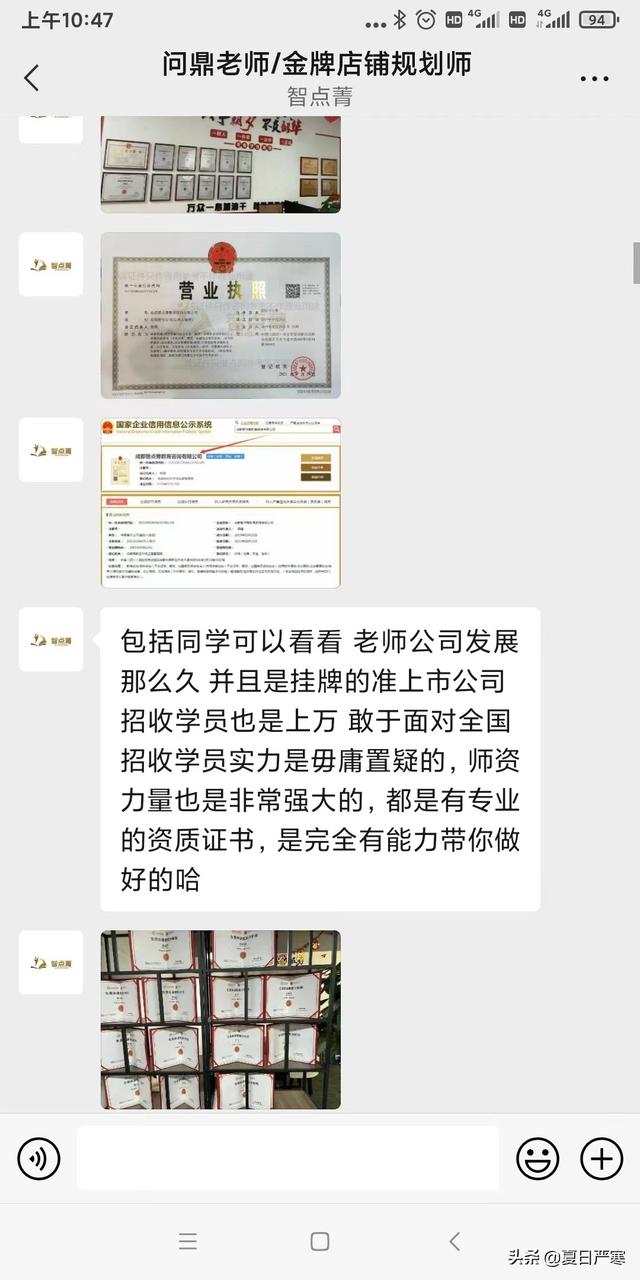The height and width of the screenshot is (1280, 640).
Task: Open the plus attachment menu
Action: coord(601,1158)
